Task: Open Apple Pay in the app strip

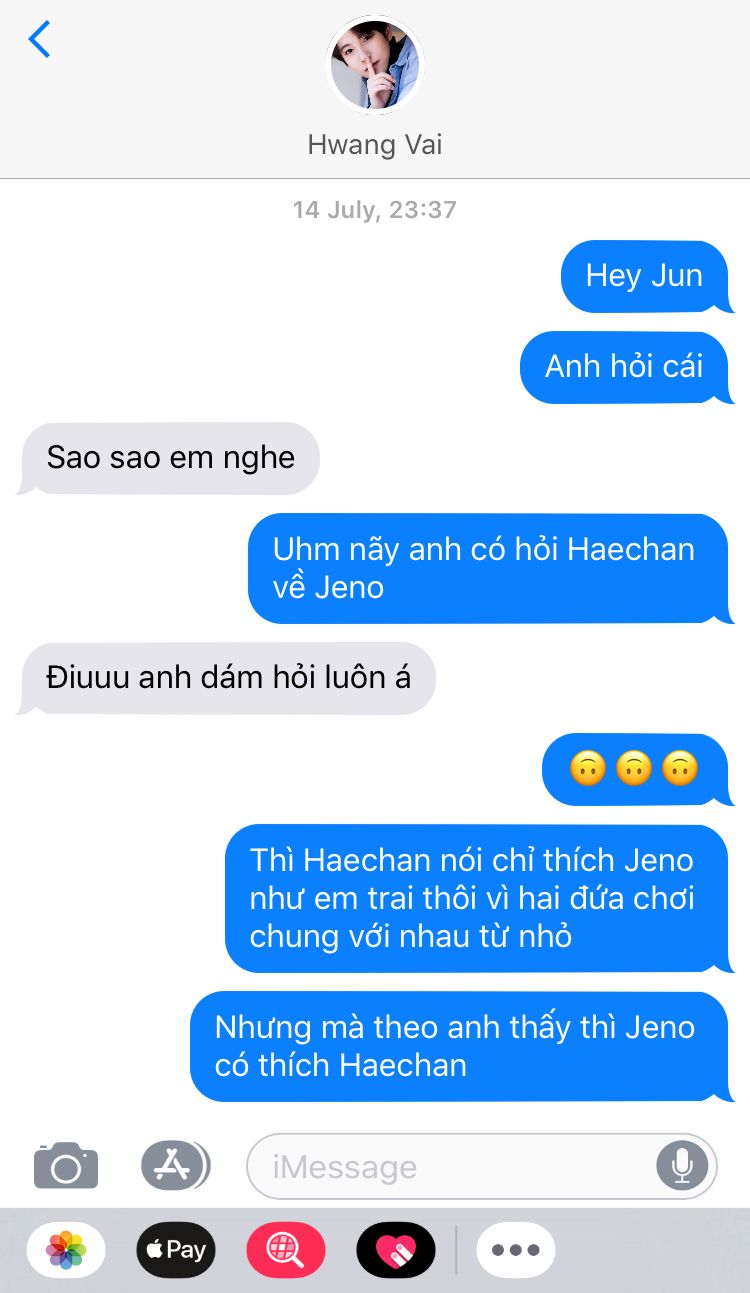Action: (x=176, y=1250)
